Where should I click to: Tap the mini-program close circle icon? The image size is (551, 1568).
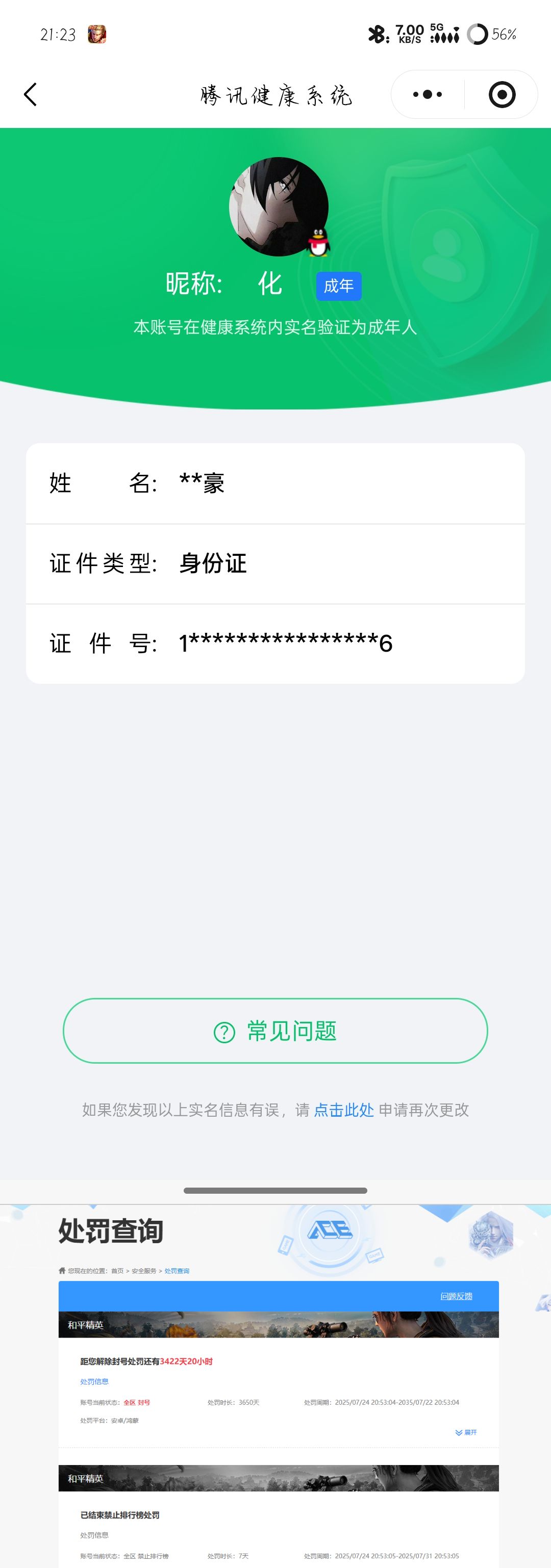tap(500, 94)
